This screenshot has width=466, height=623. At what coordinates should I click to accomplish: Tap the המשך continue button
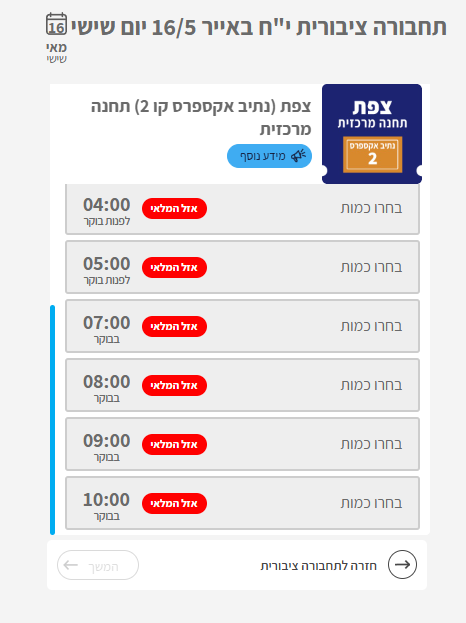pos(98,565)
